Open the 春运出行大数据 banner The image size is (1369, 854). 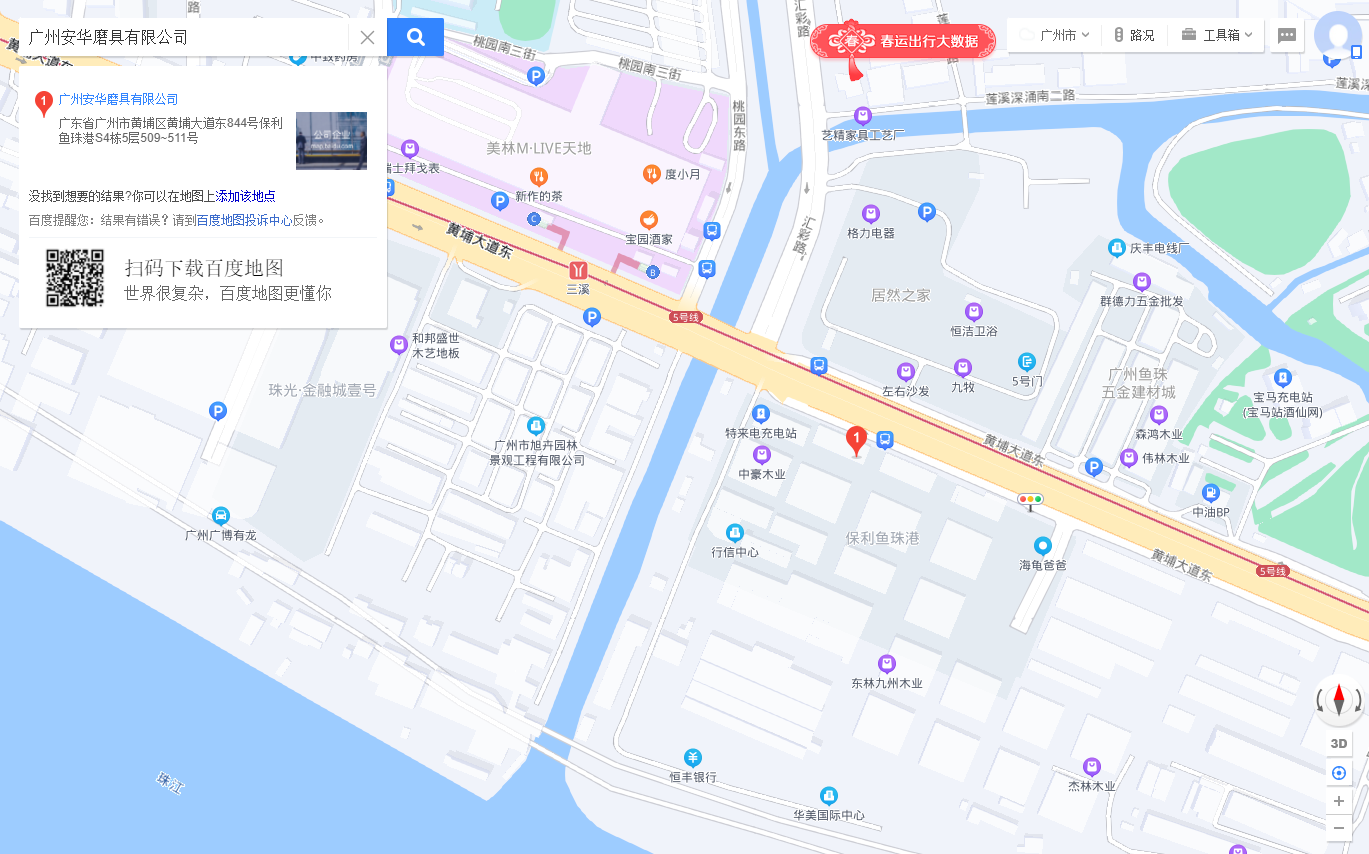[x=902, y=42]
